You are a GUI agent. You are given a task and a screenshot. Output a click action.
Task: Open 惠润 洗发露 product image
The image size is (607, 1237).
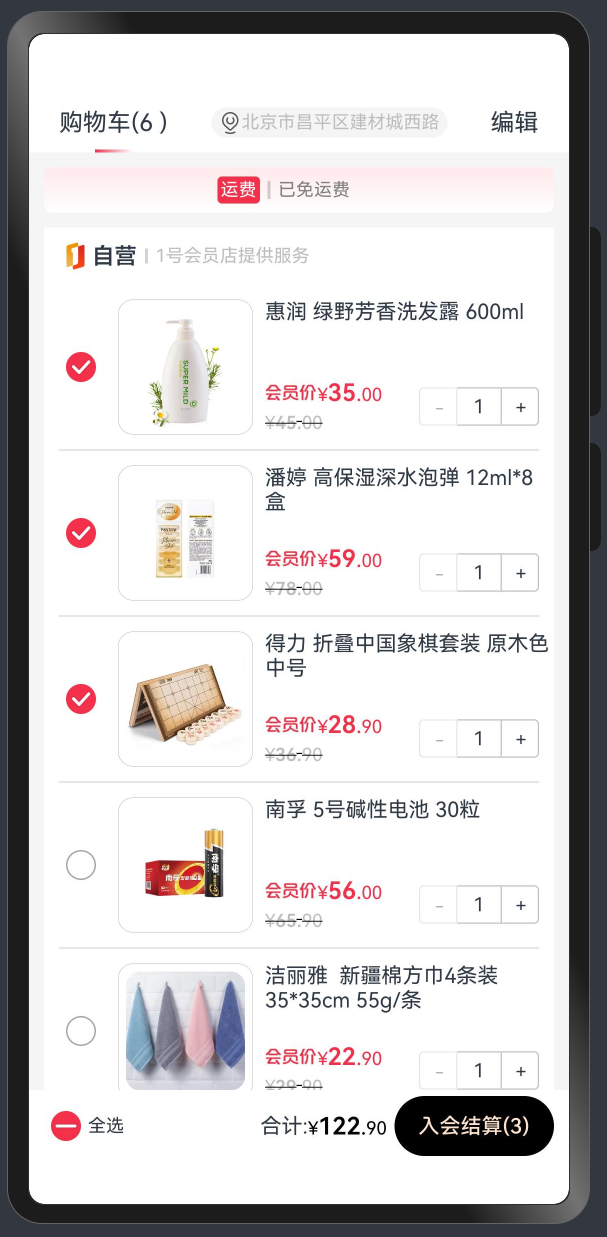185,367
